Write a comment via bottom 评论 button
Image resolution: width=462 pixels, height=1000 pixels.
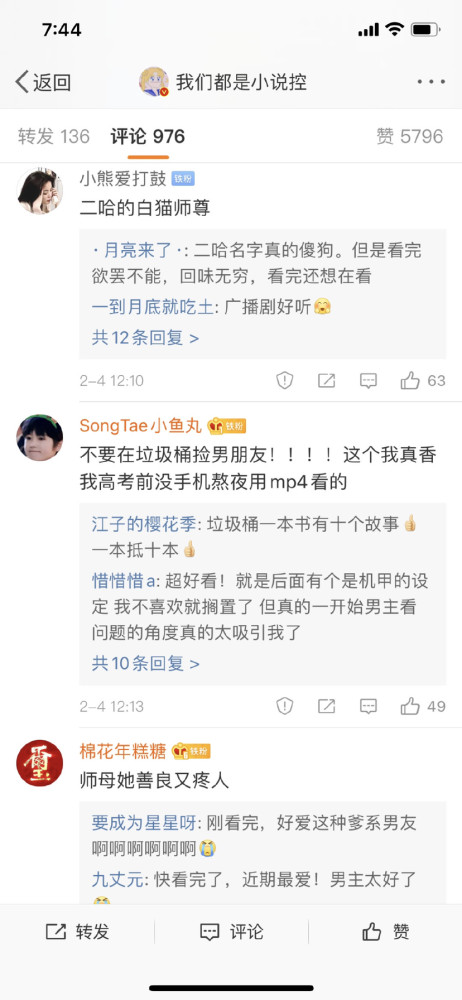pos(231,932)
